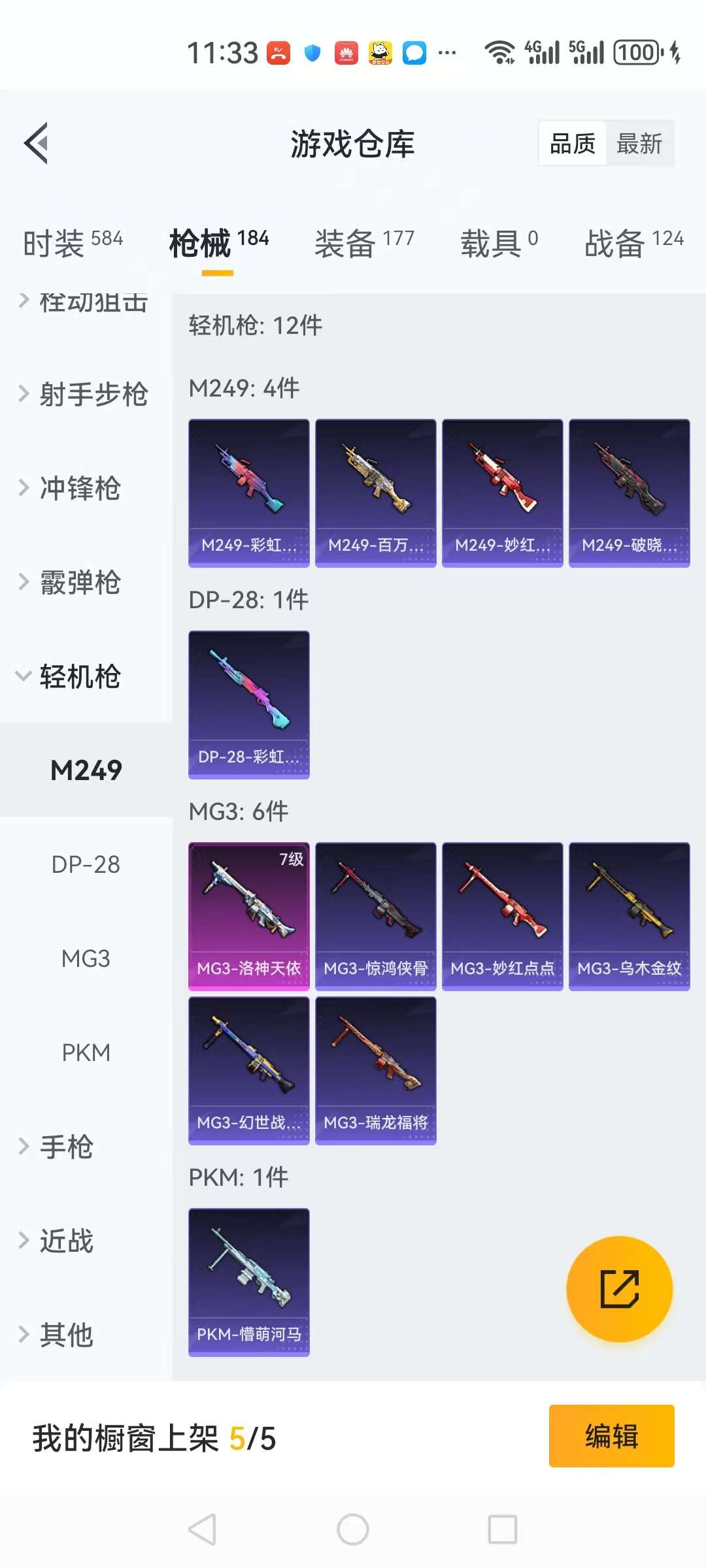Screen dimensions: 706x1568
Task: Select PKM in the sidebar
Action: [x=86, y=1053]
